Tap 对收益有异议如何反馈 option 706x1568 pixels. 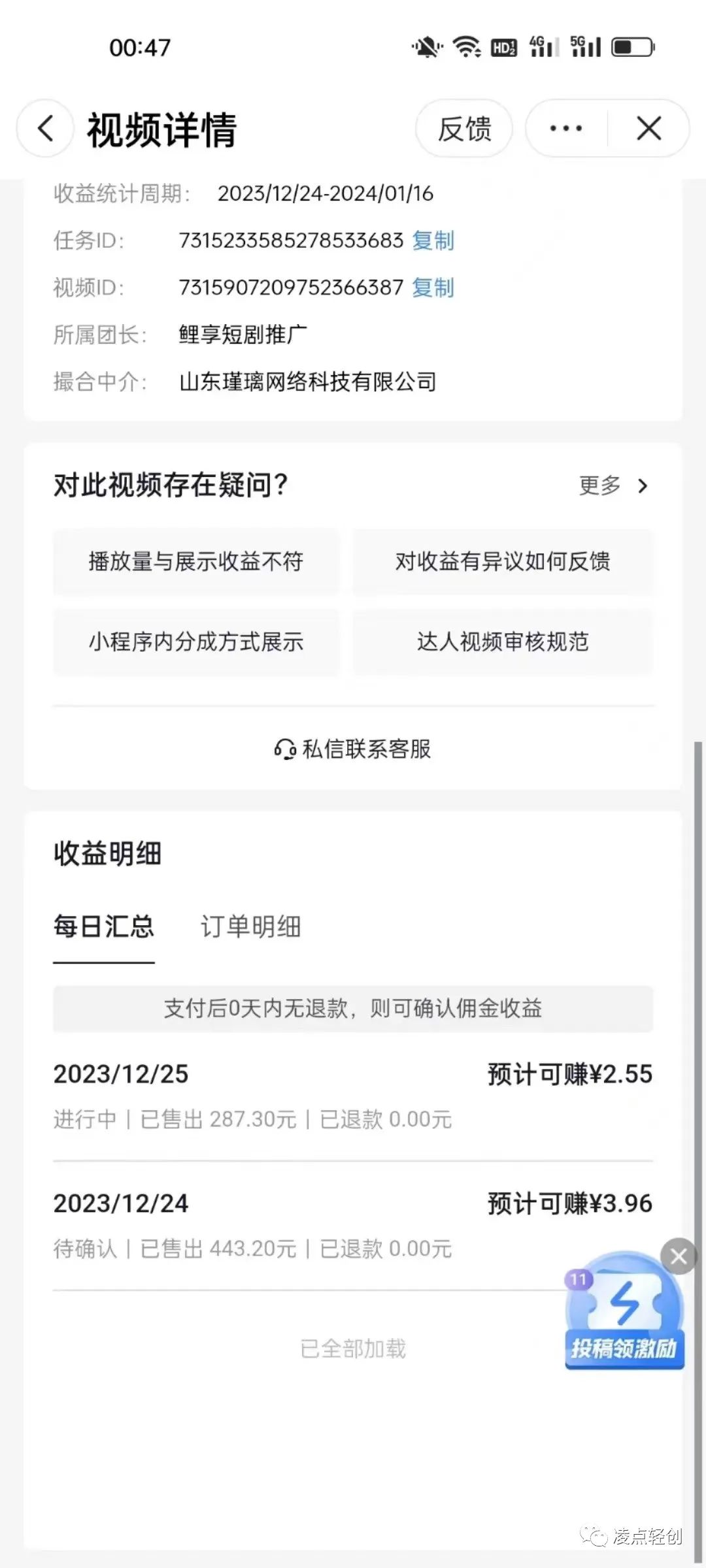tap(505, 561)
